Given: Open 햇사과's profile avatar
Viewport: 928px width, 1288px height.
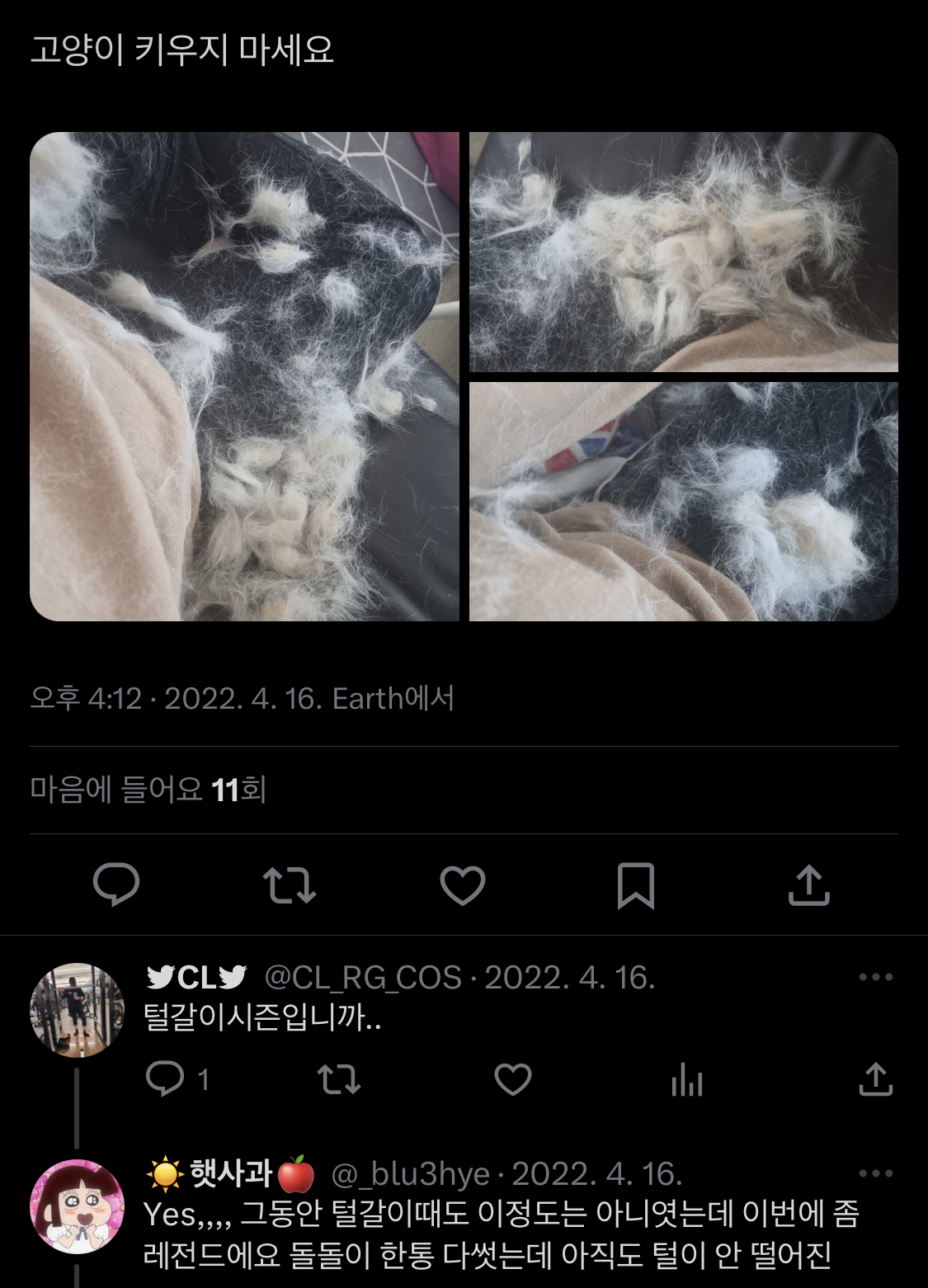Looking at the screenshot, I should 77,1205.
